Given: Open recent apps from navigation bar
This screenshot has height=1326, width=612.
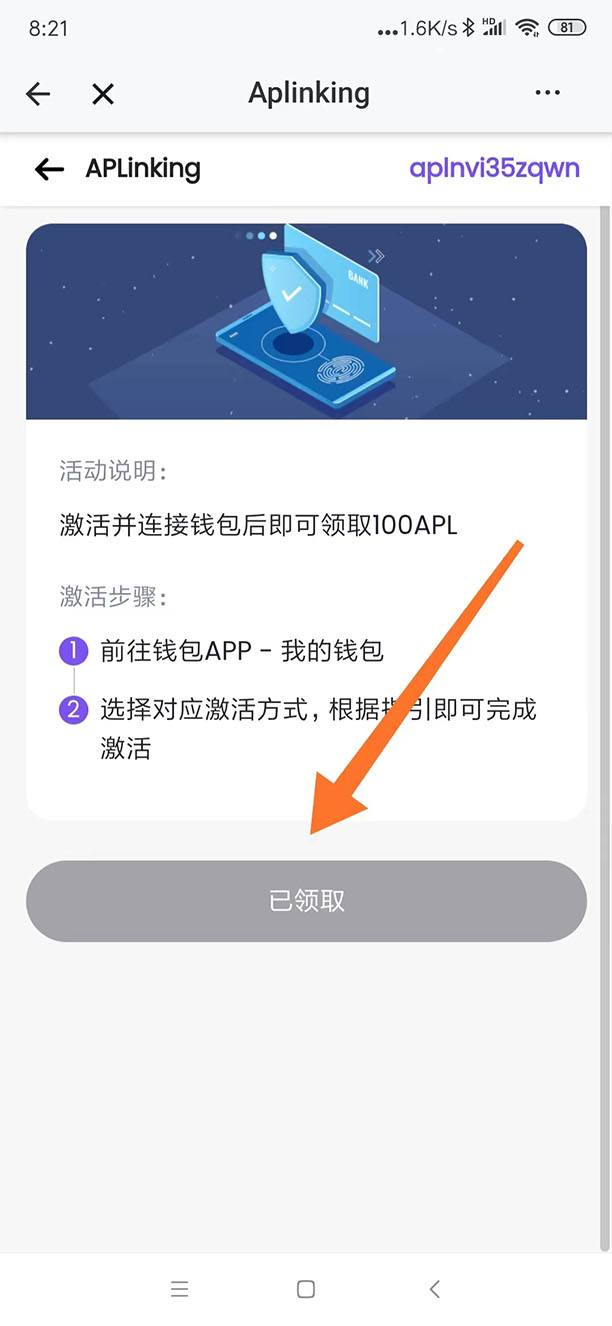Looking at the screenshot, I should [180, 1289].
